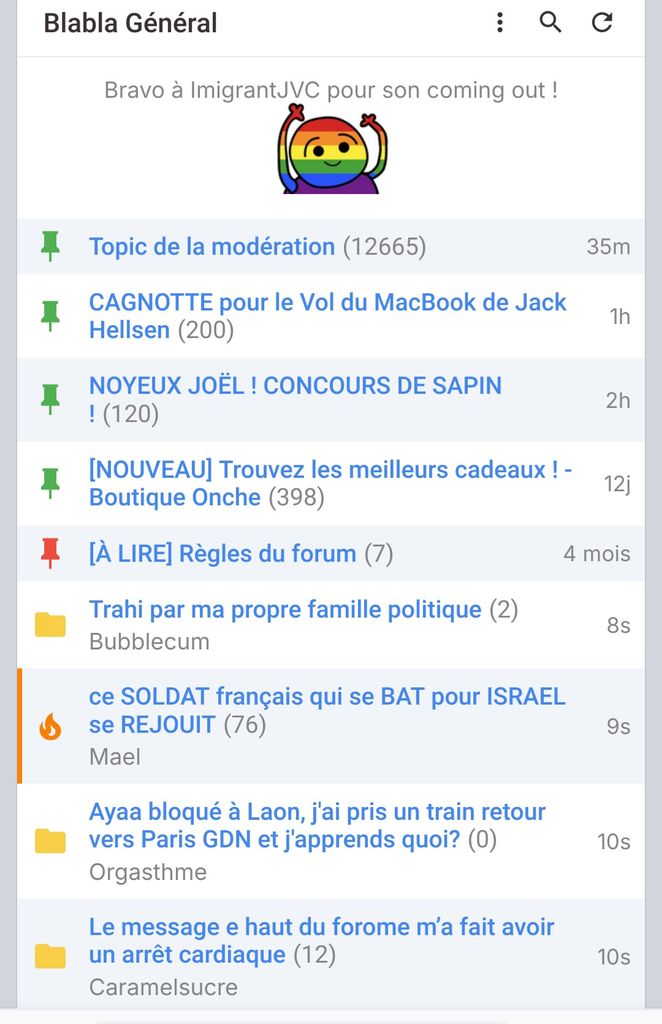This screenshot has width=662, height=1024.
Task: Open the three-dot overflow menu
Action: tap(500, 23)
